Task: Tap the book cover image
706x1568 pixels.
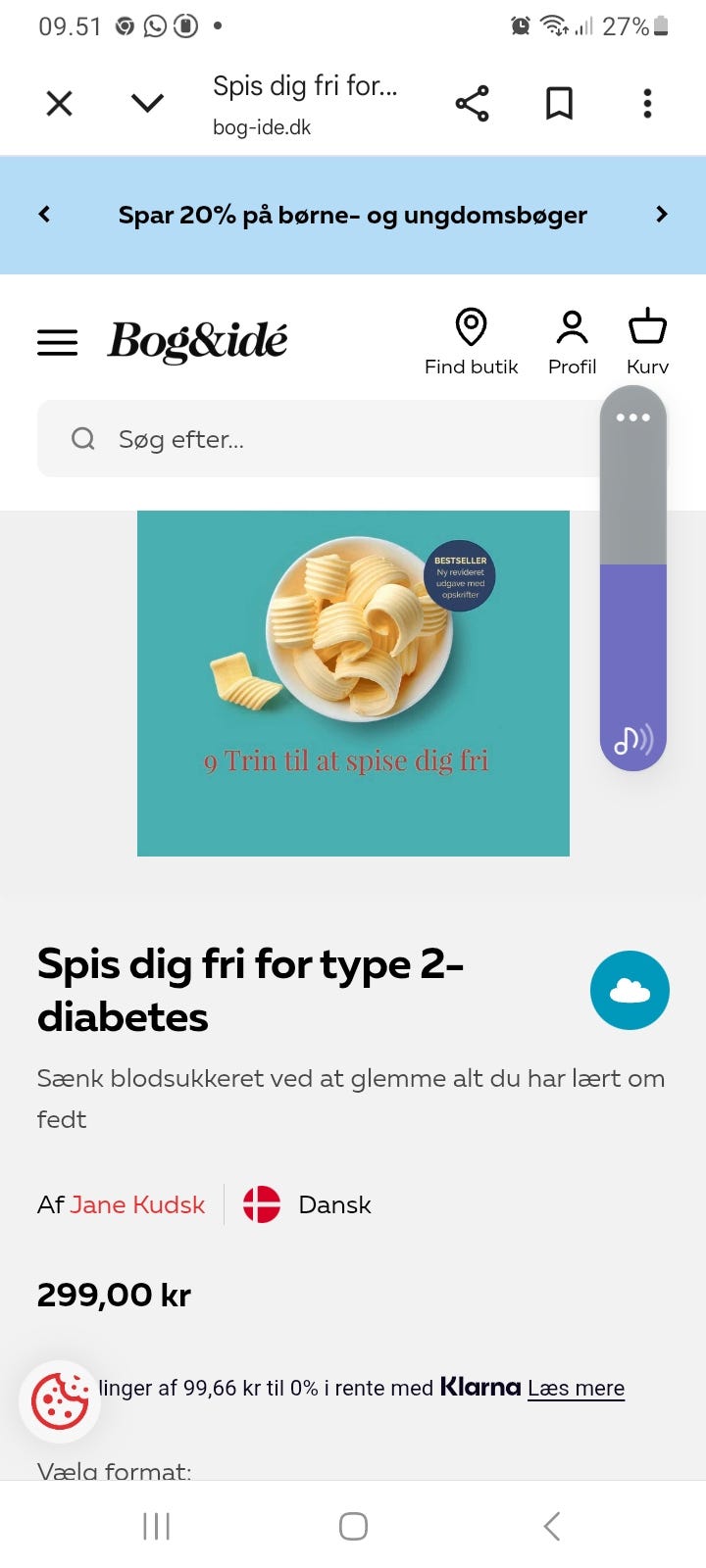Action: pyautogui.click(x=353, y=683)
